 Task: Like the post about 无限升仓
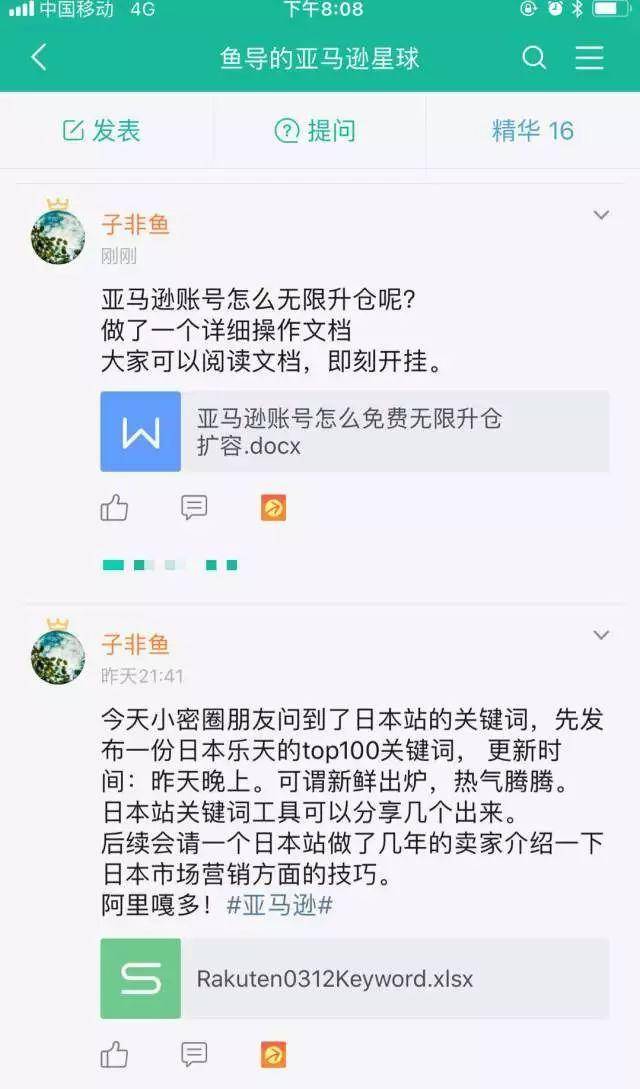[x=115, y=508]
